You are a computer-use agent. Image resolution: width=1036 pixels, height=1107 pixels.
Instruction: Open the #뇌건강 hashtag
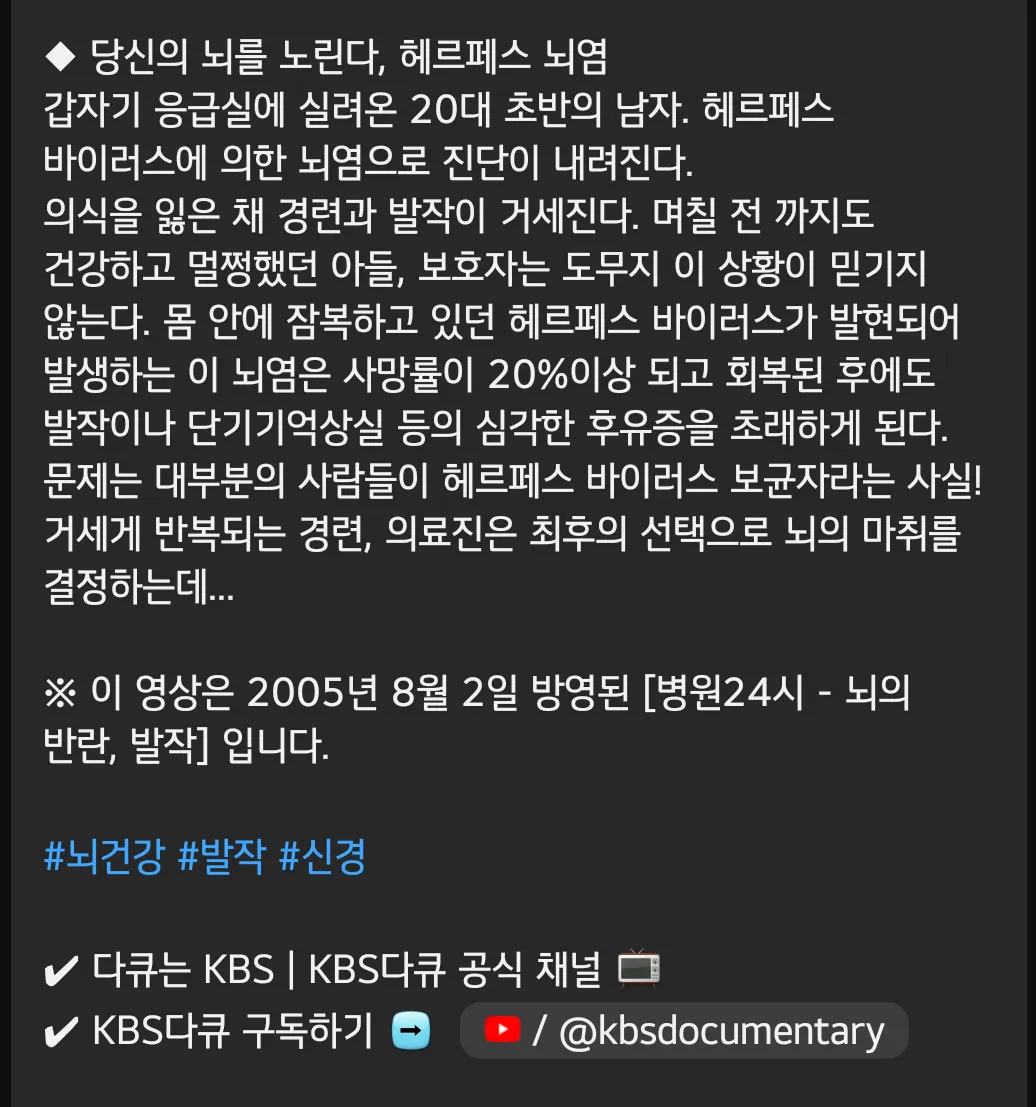(103, 857)
